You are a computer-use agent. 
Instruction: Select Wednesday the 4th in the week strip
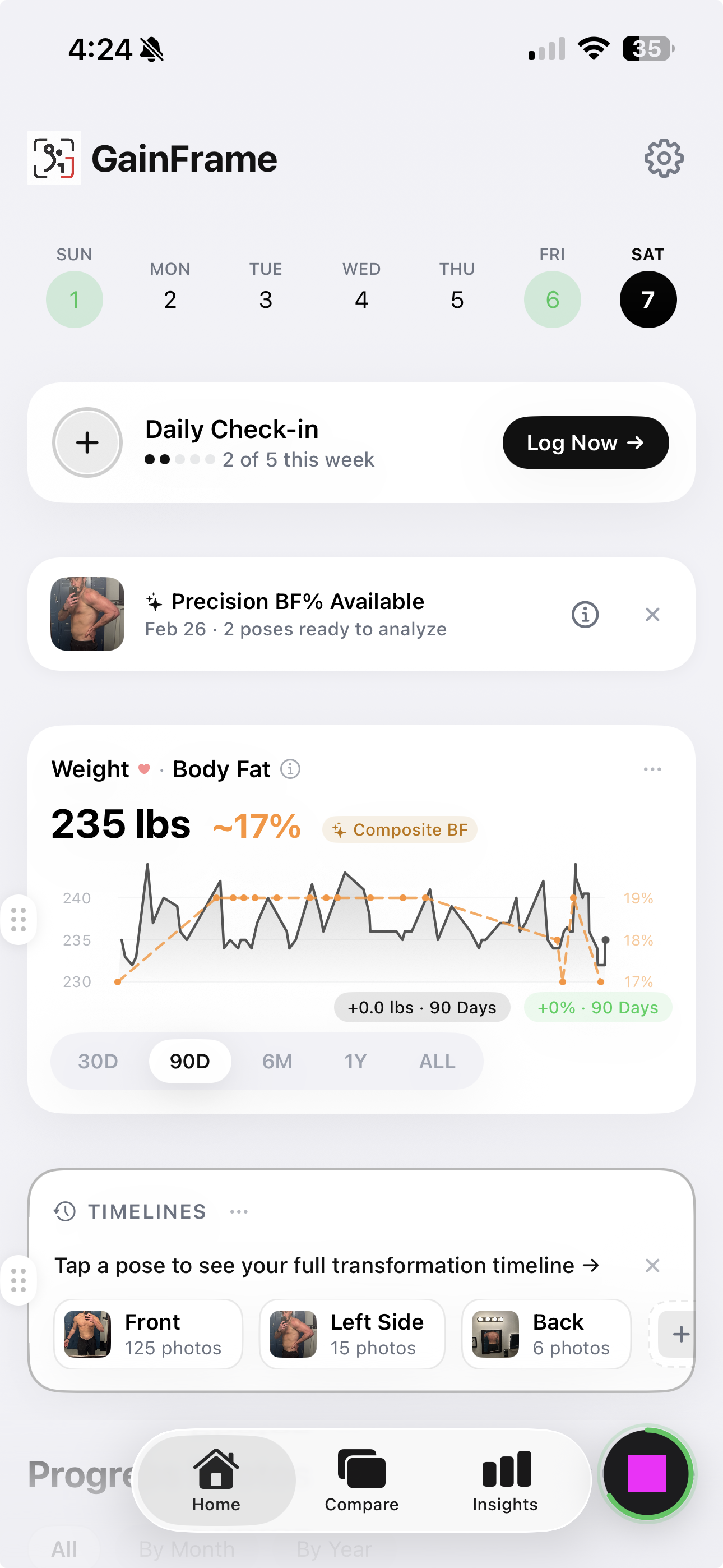[361, 299]
